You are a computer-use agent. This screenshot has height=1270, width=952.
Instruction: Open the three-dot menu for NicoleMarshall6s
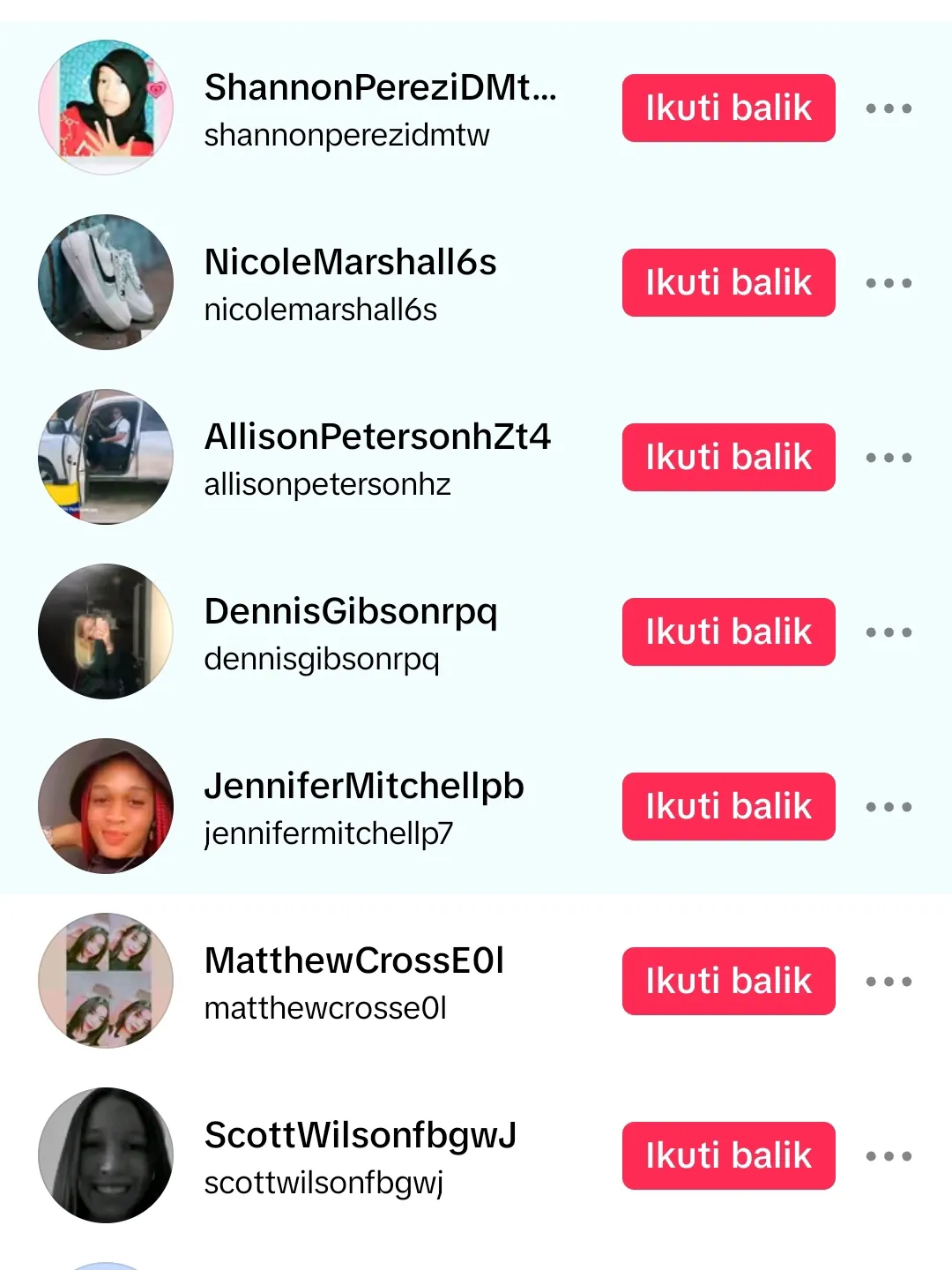[x=888, y=283]
